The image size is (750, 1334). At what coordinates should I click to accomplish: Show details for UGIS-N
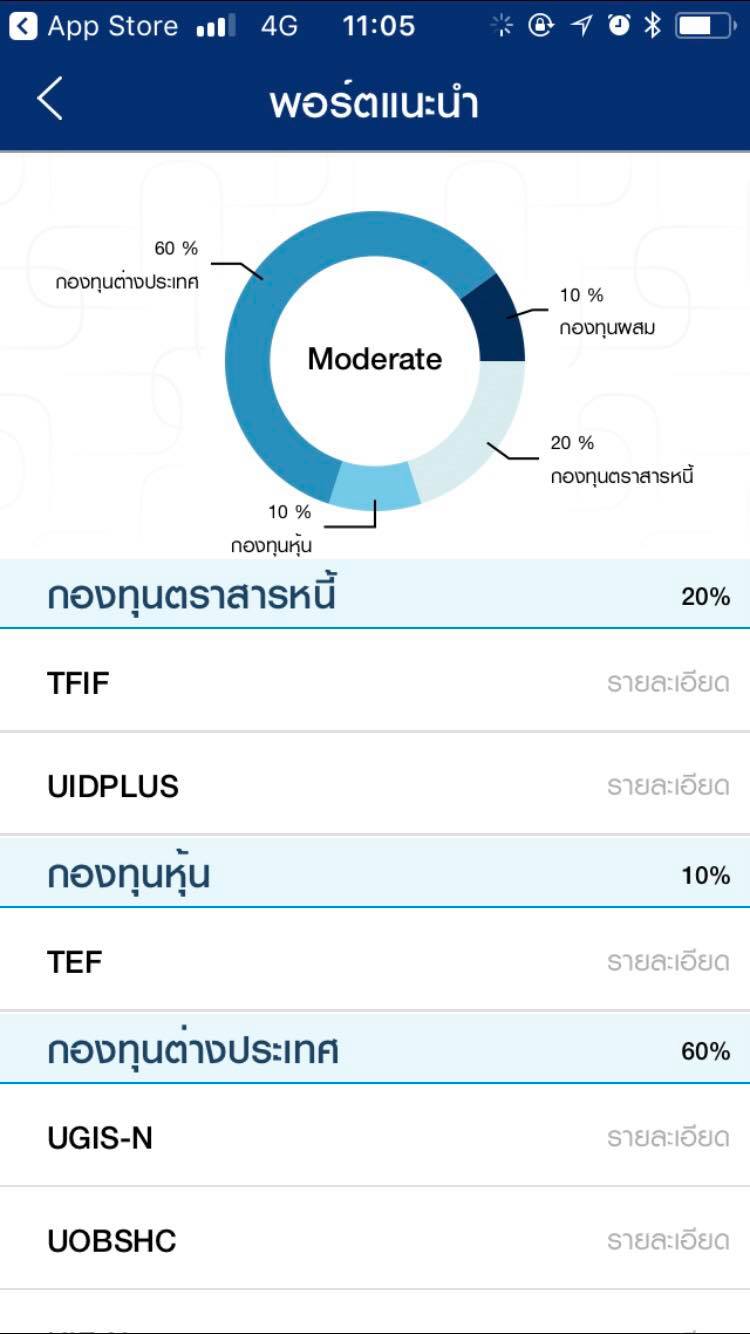pyautogui.click(x=667, y=1137)
